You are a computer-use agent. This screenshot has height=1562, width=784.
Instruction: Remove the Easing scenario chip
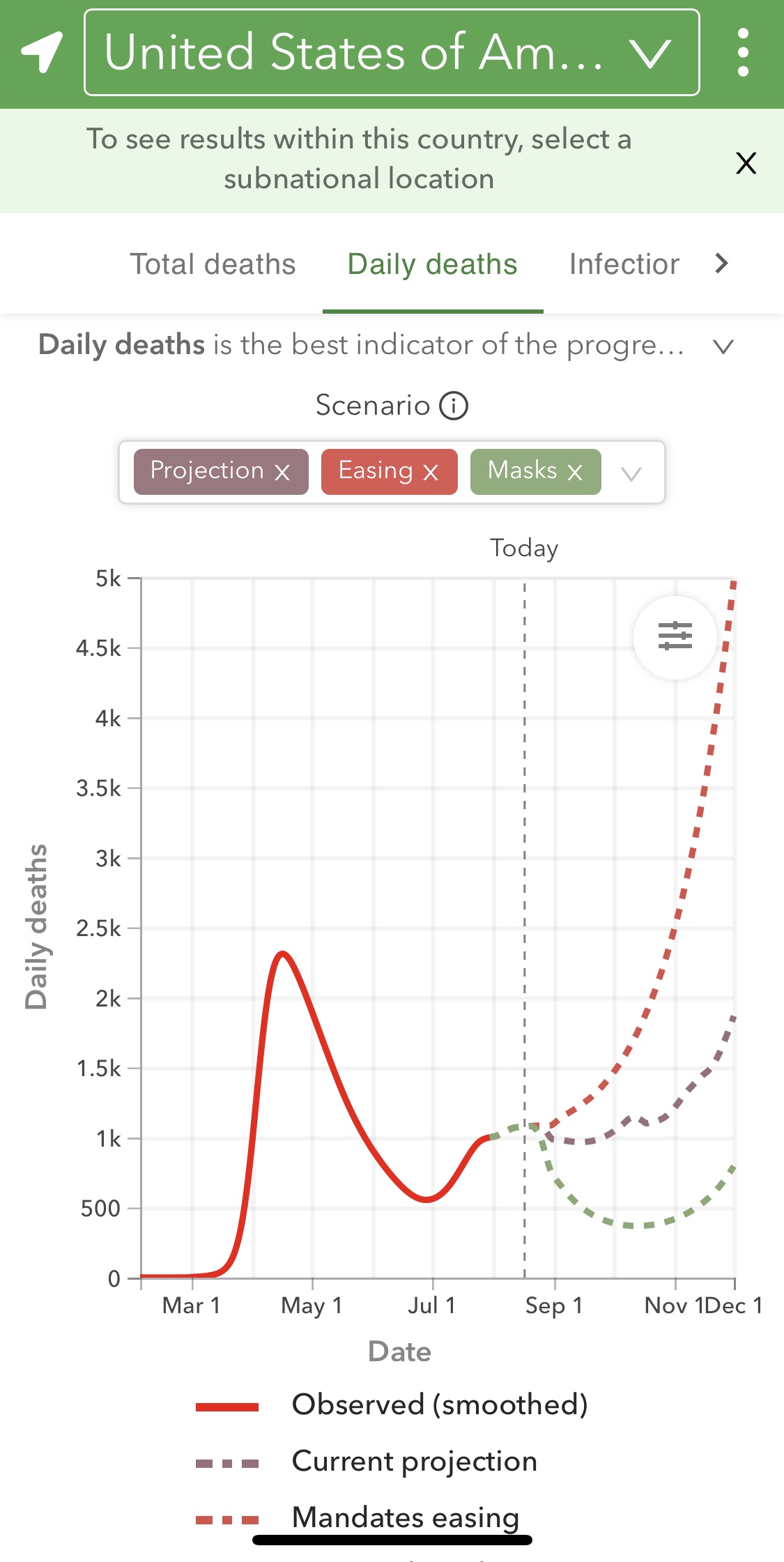(x=431, y=473)
